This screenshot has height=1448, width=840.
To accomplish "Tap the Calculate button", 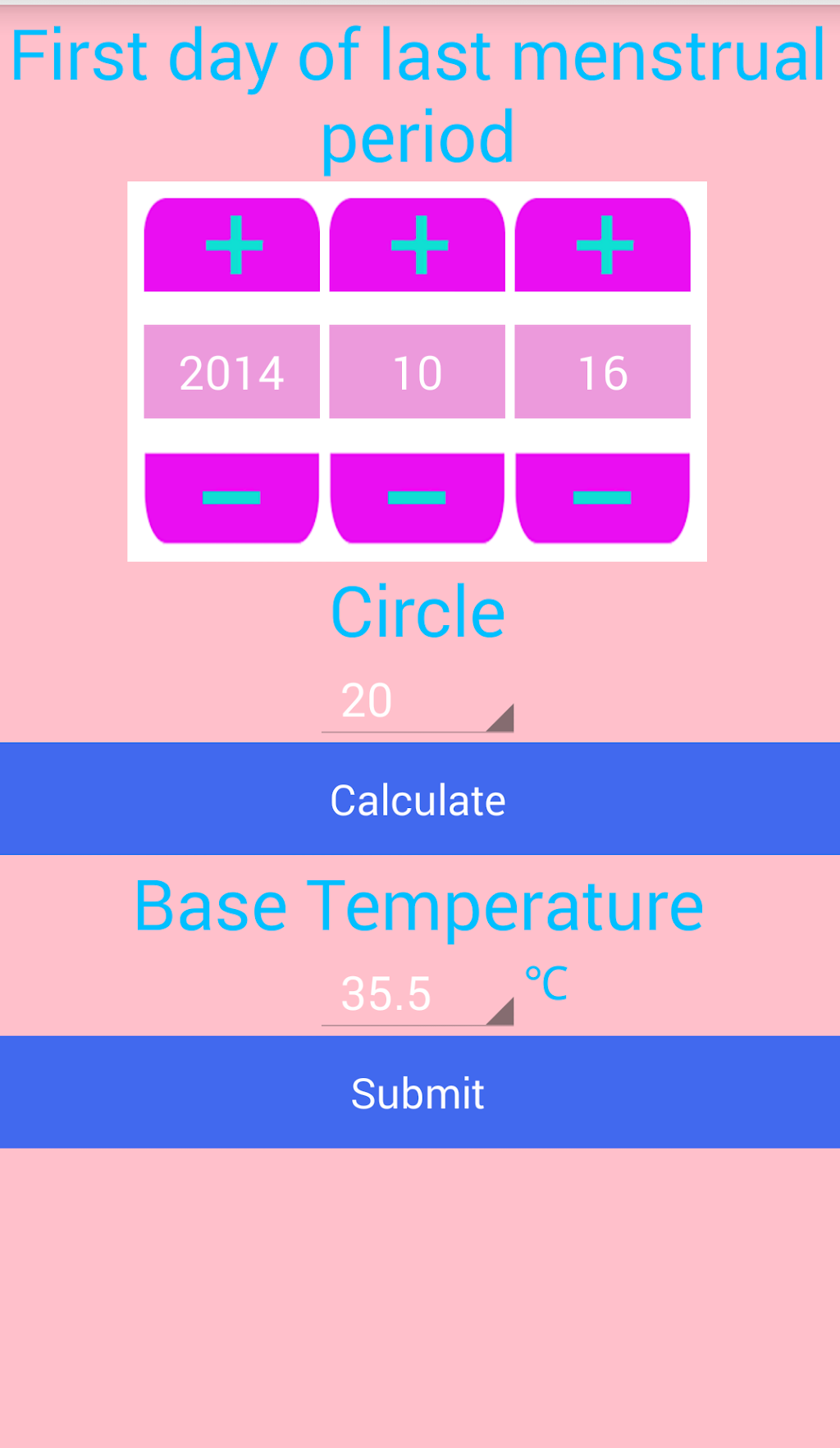I will pos(420,799).
